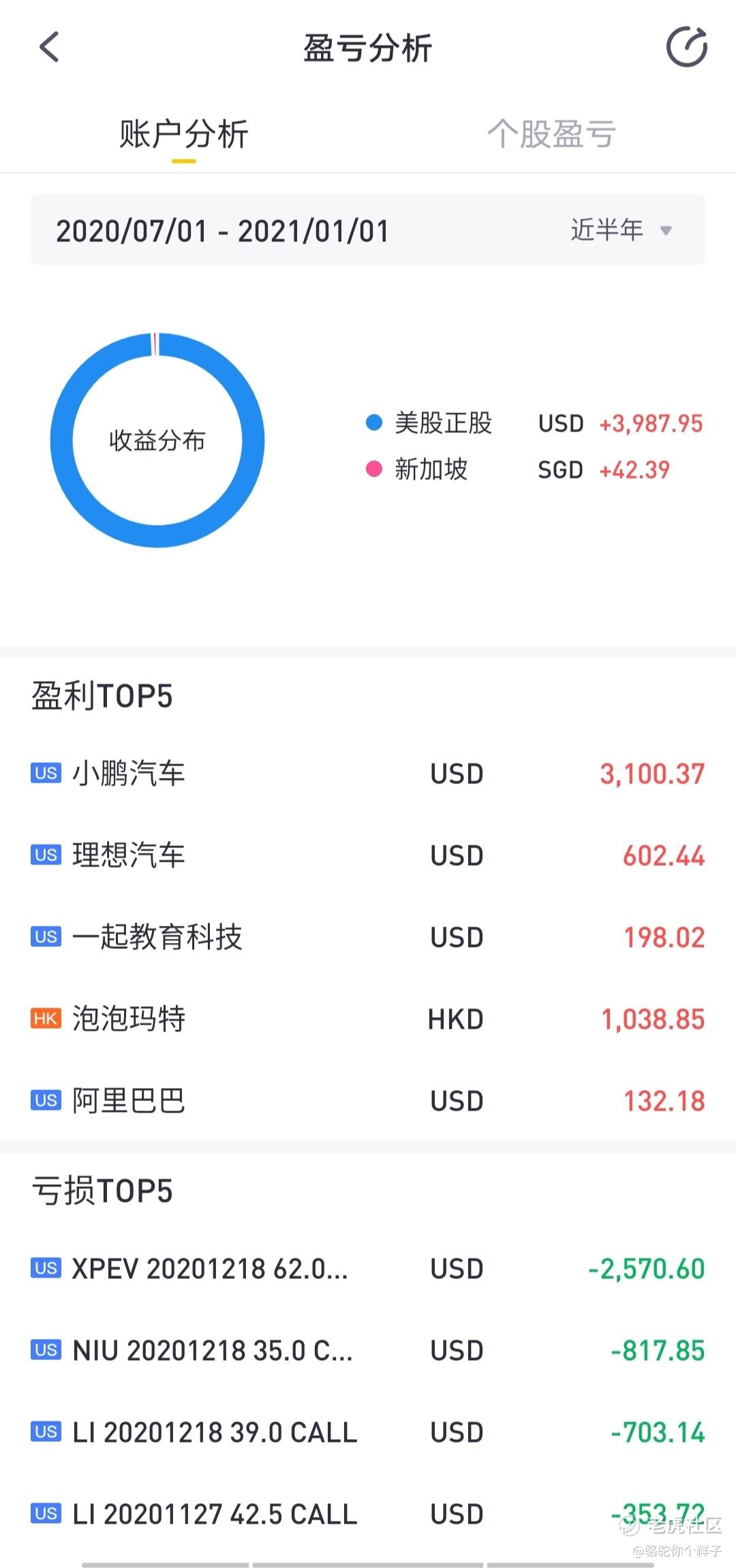The image size is (736, 1568).
Task: View 阿里巴巴 profit details
Action: [368, 1101]
